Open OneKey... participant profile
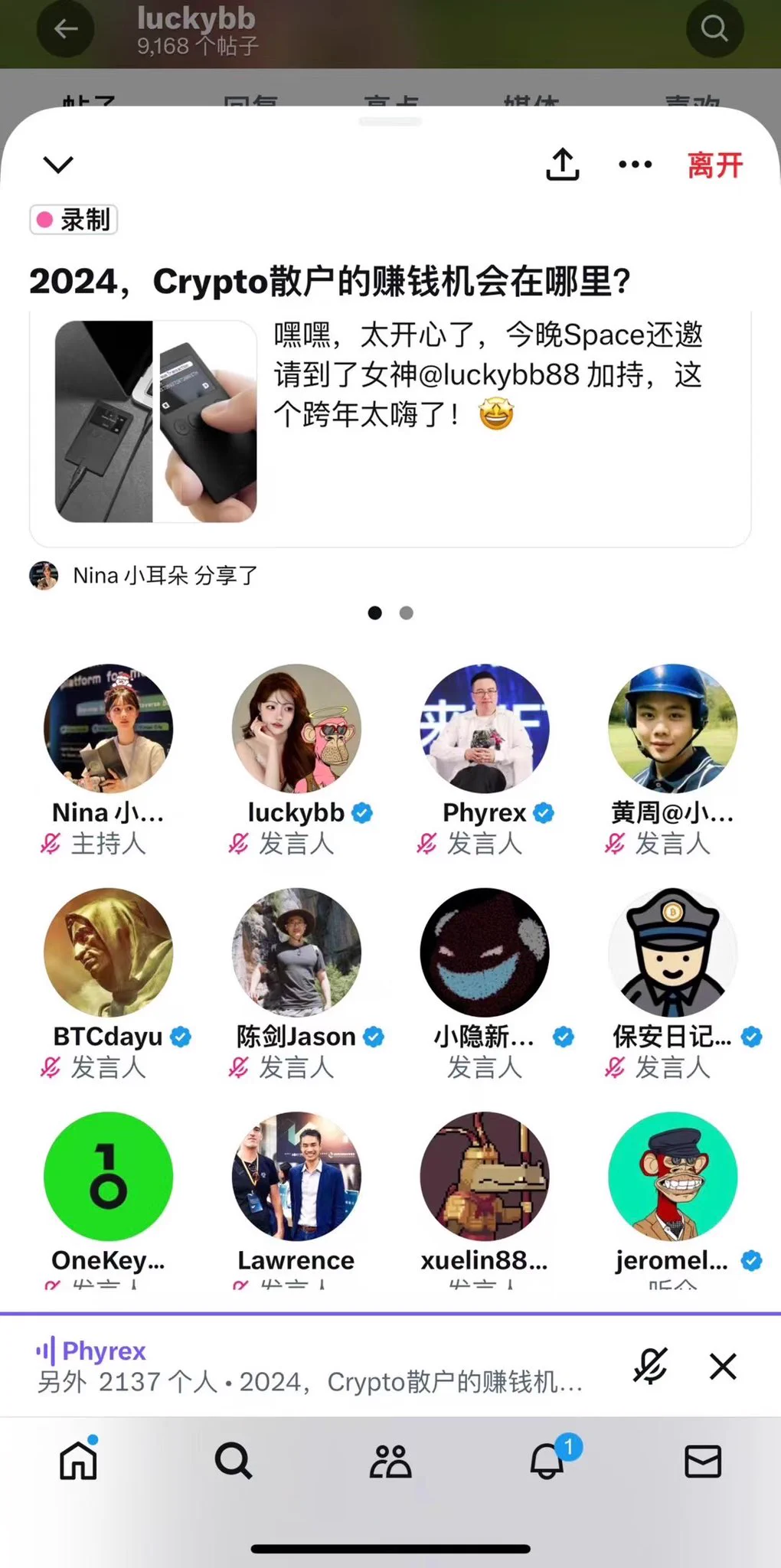Viewport: 781px width, 1568px height. click(108, 1176)
